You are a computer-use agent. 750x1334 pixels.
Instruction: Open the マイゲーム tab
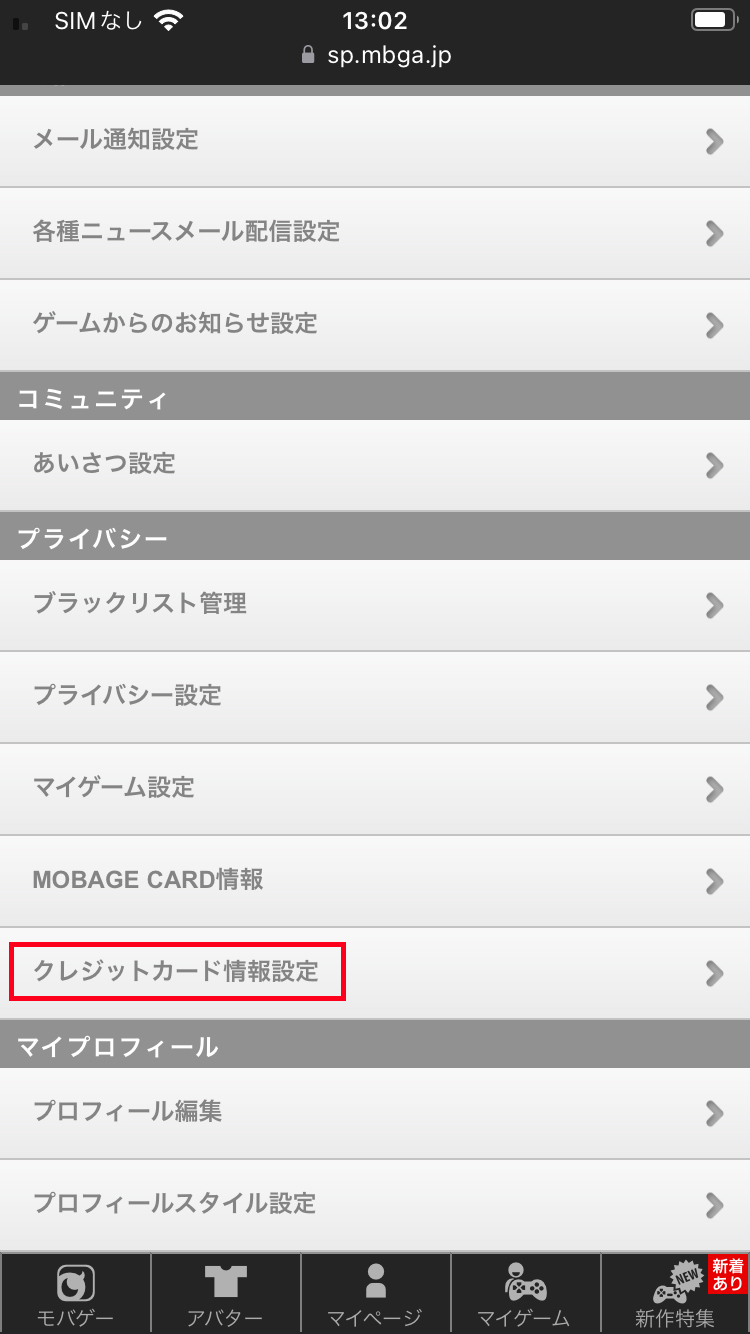point(525,1294)
